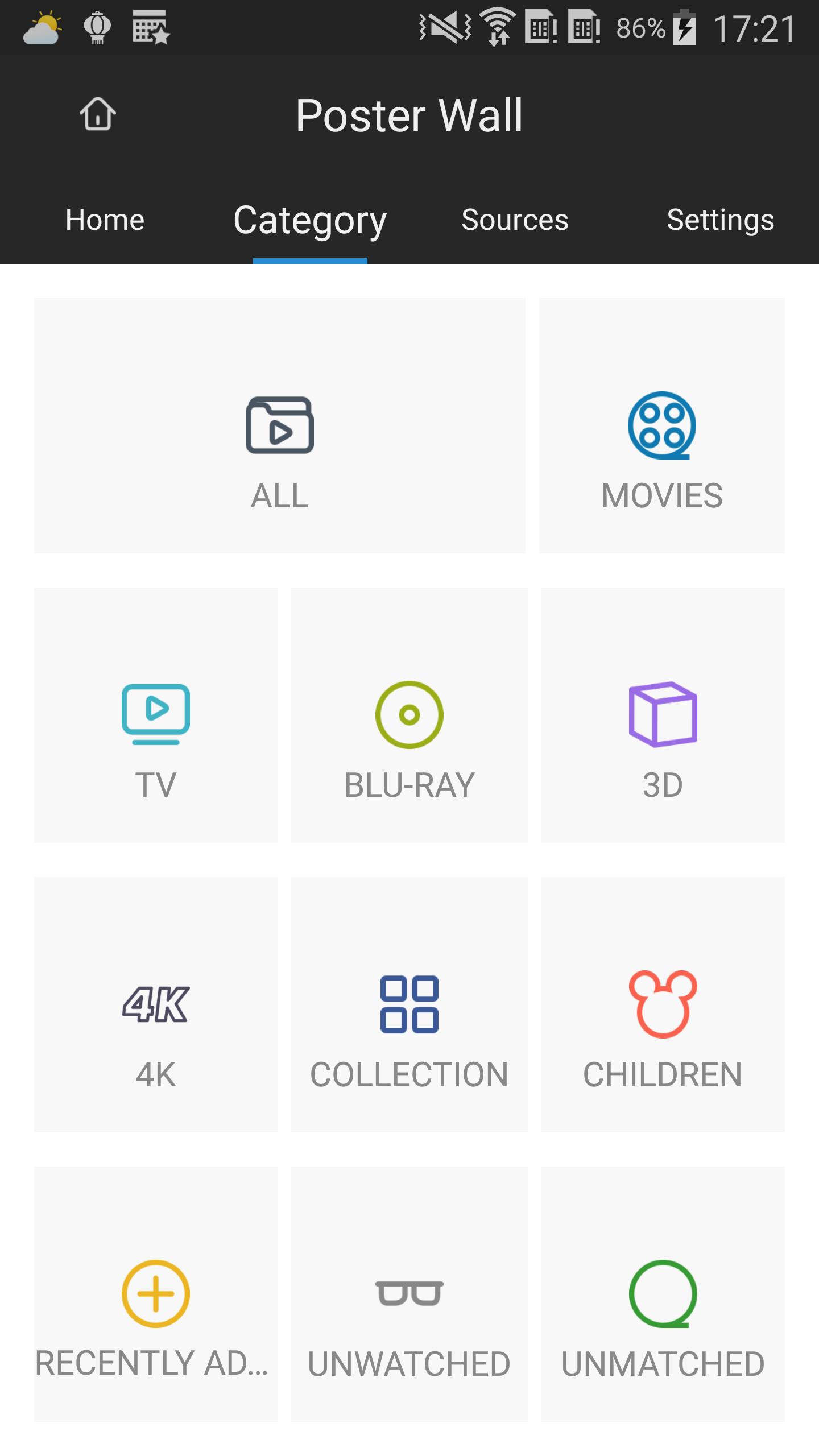Image resolution: width=819 pixels, height=1456 pixels.
Task: Open the Settings tab
Action: pyautogui.click(x=720, y=220)
